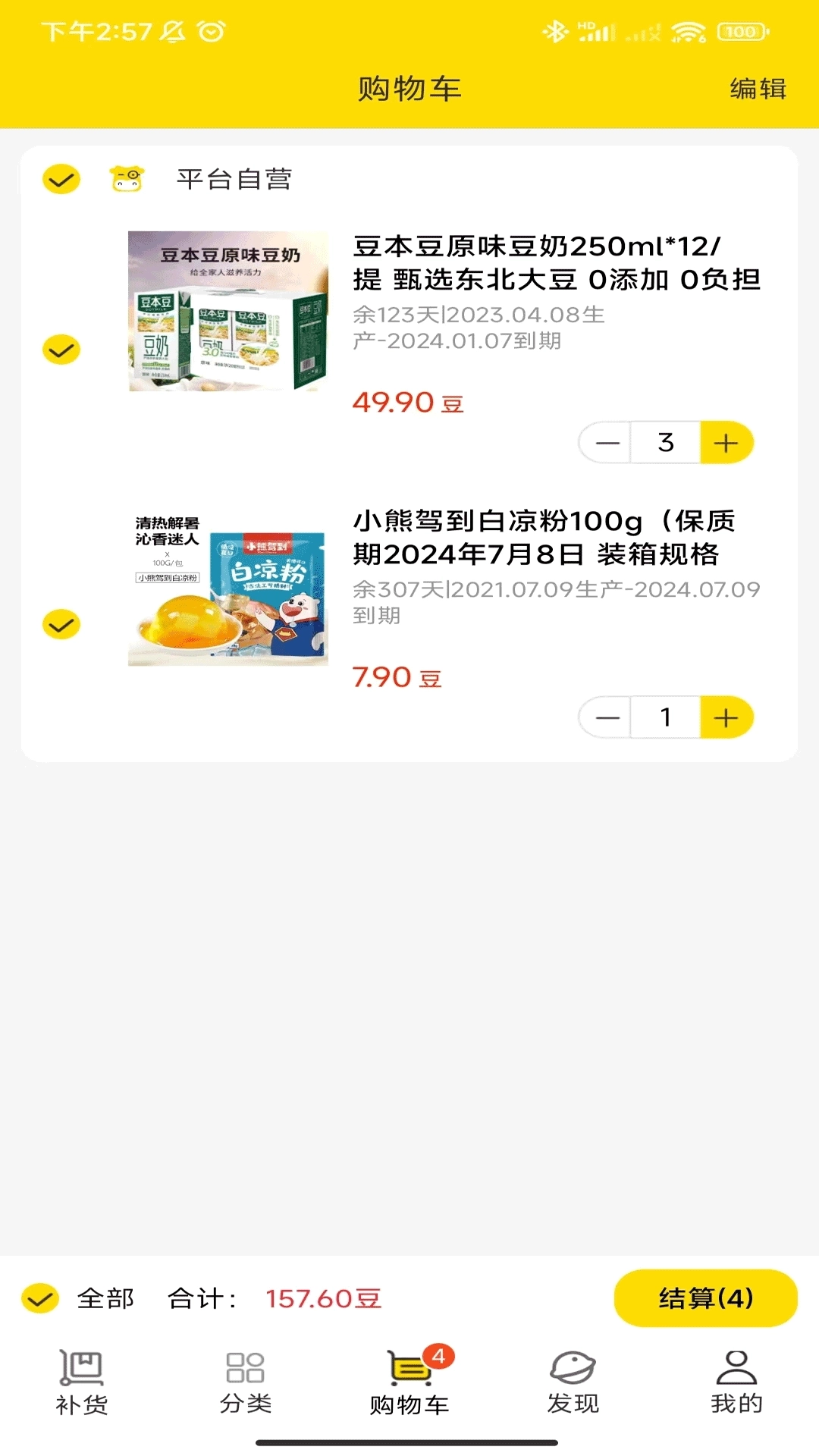Screen dimensions: 819x1456
Task: Increase soy milk quantity with plus icon
Action: coord(726,442)
